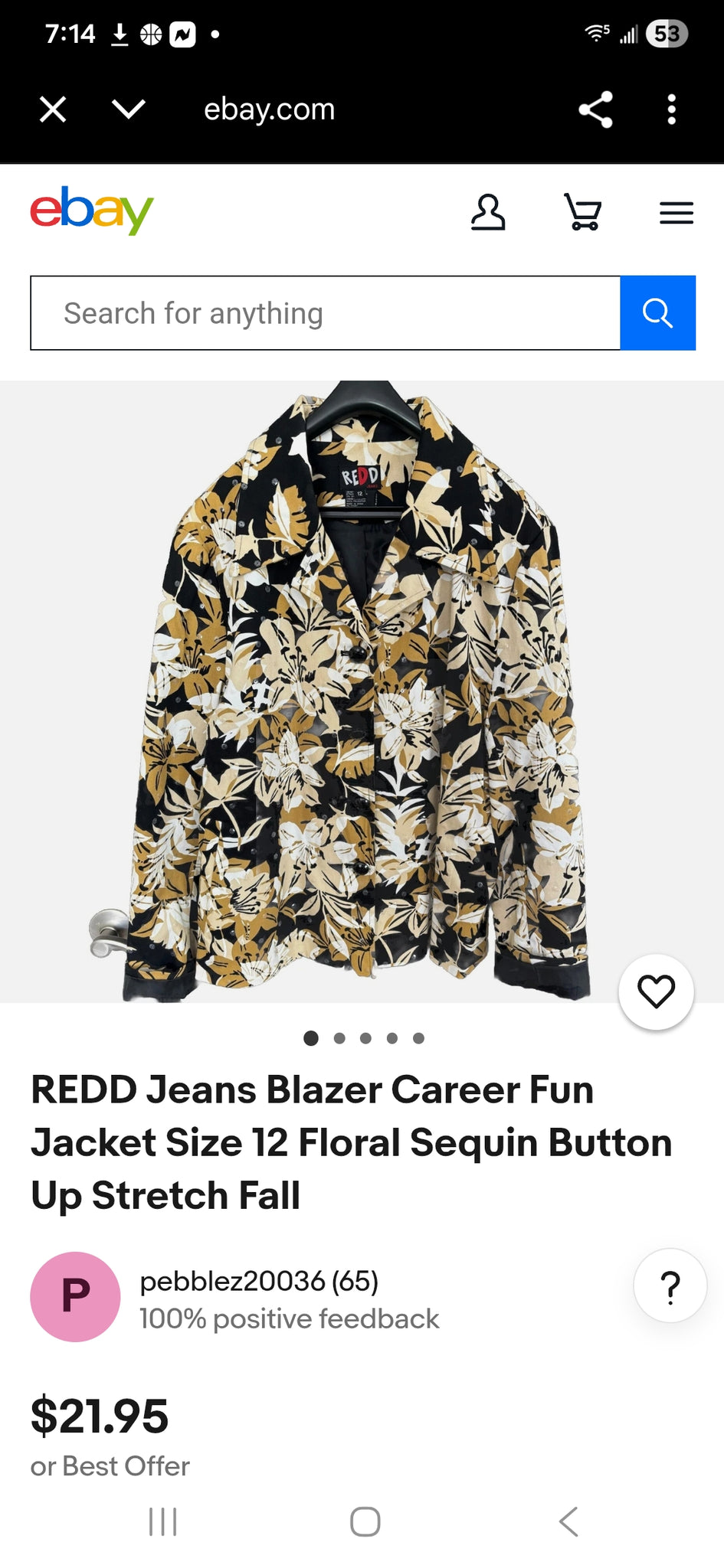Go to the home screen
The width and height of the screenshot is (724, 1568).
365,1521
